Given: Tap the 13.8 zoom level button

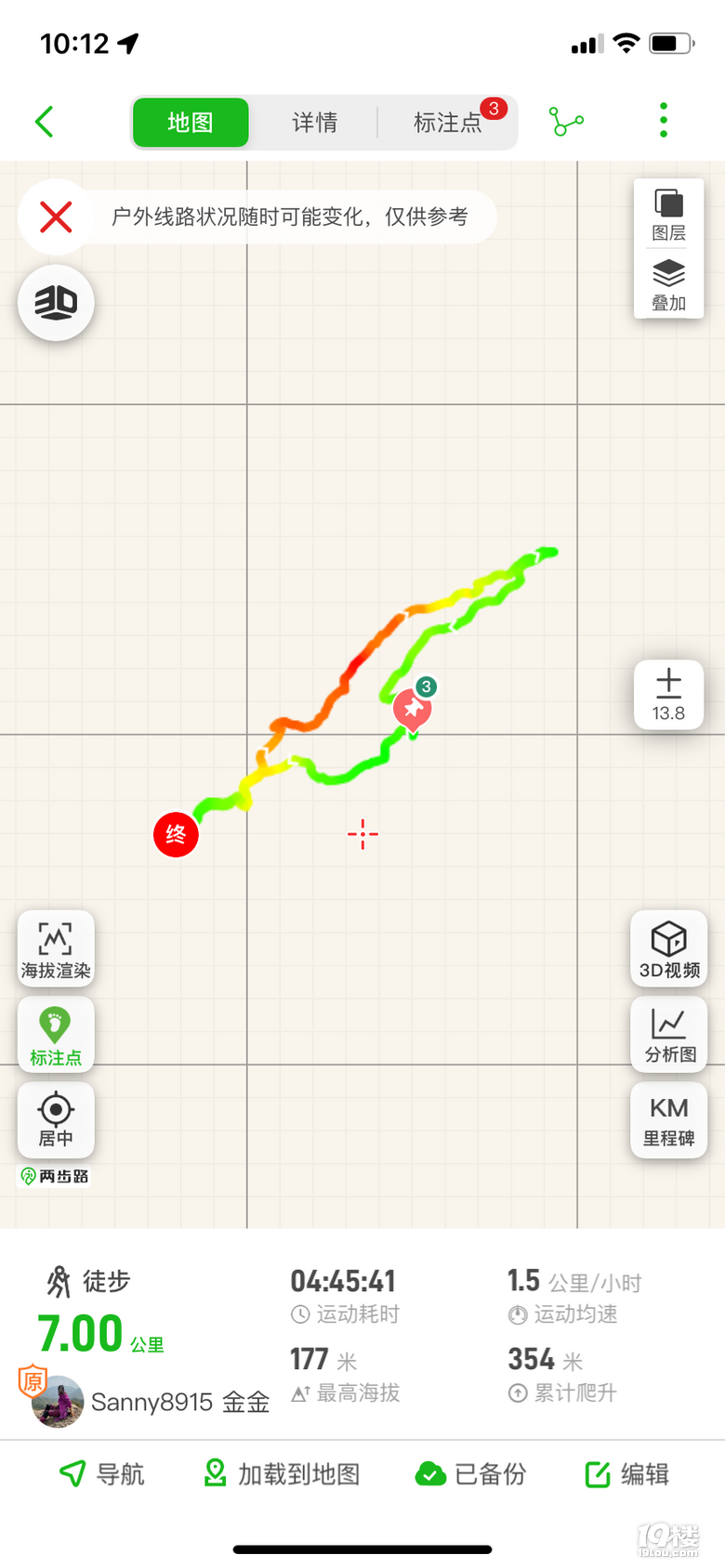Looking at the screenshot, I should coord(668,695).
